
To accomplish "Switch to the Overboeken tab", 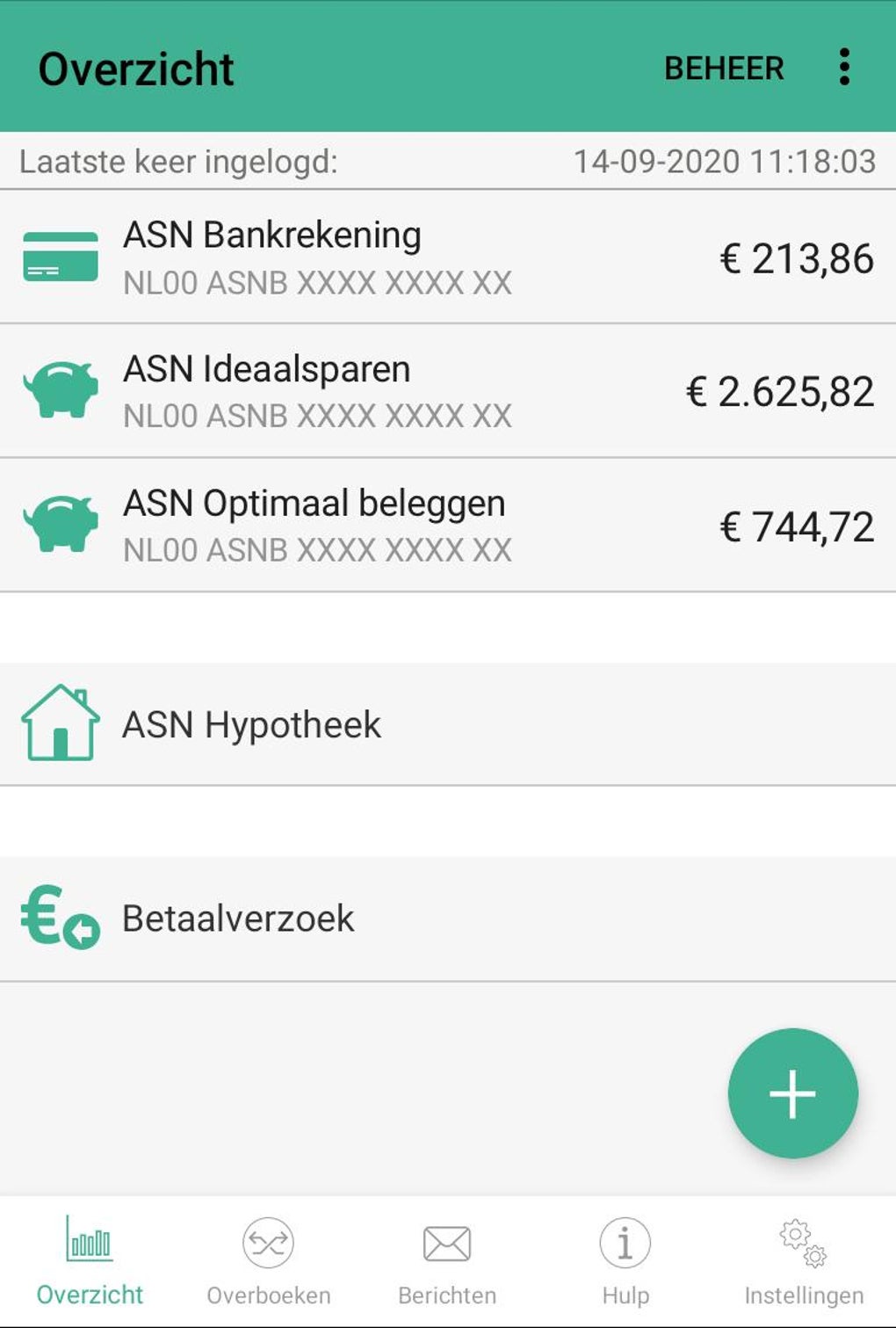I will click(268, 1261).
